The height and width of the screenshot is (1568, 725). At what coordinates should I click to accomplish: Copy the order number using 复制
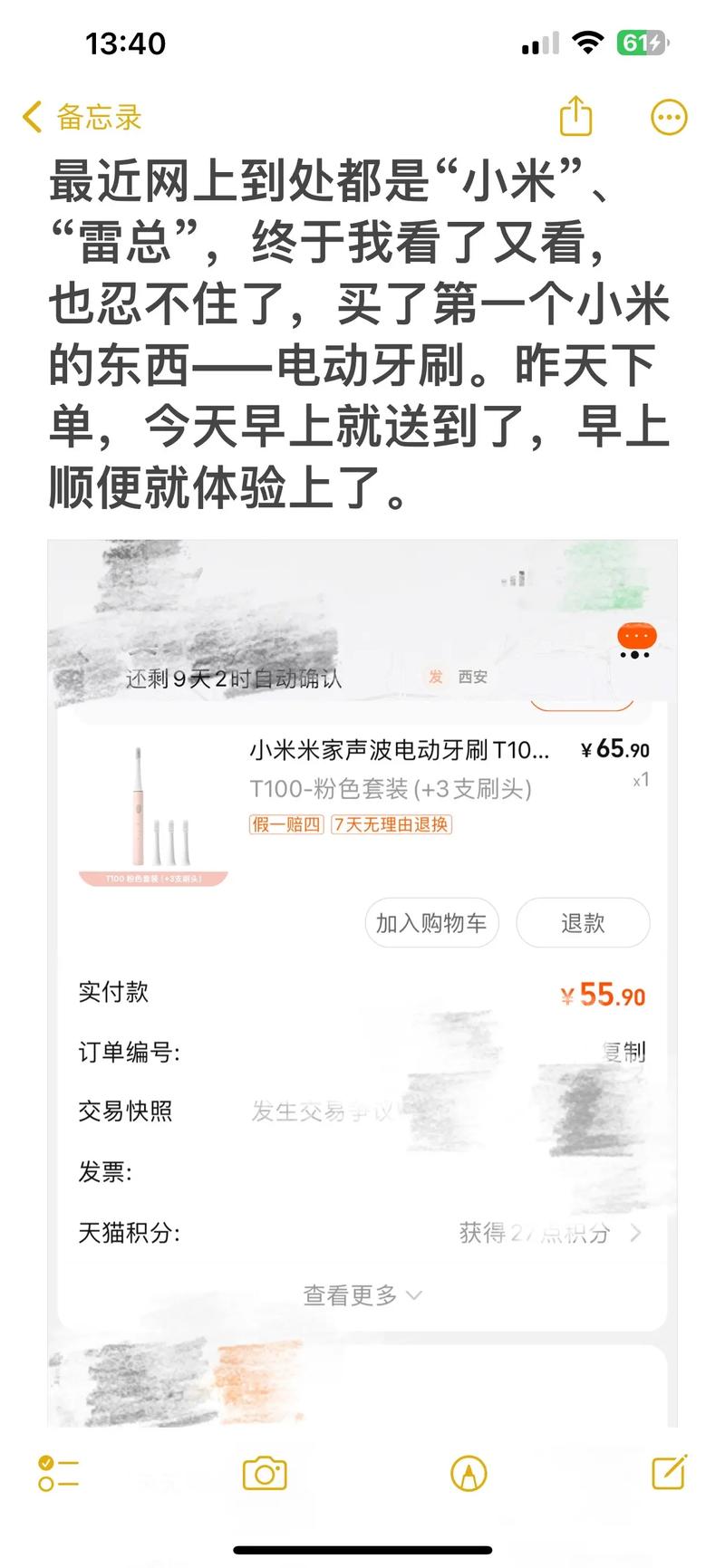pos(623,1053)
